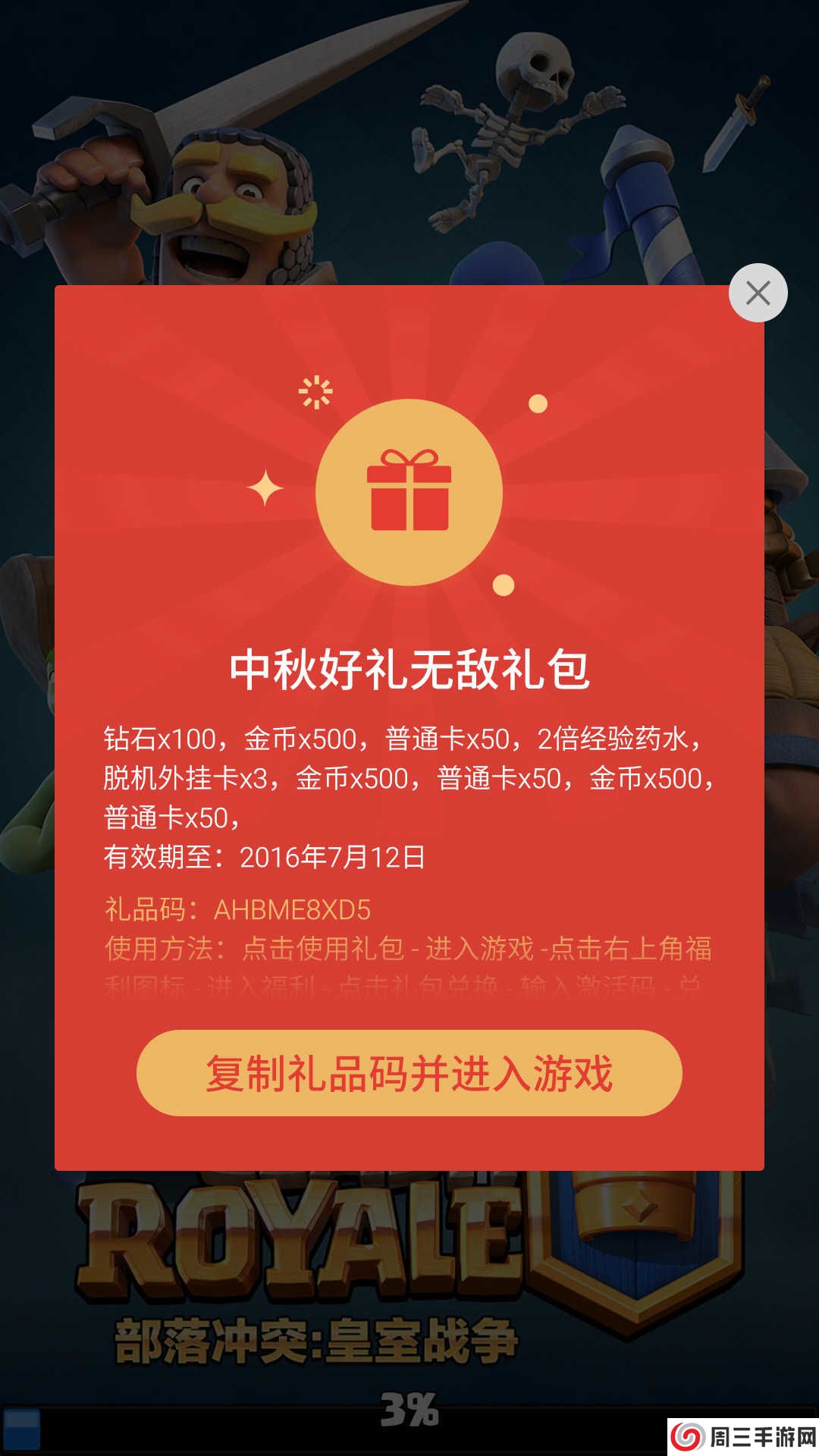Viewport: 819px width, 1456px height.
Task: Select the 中秋好礼无敌礼包 title
Action: 409,670
